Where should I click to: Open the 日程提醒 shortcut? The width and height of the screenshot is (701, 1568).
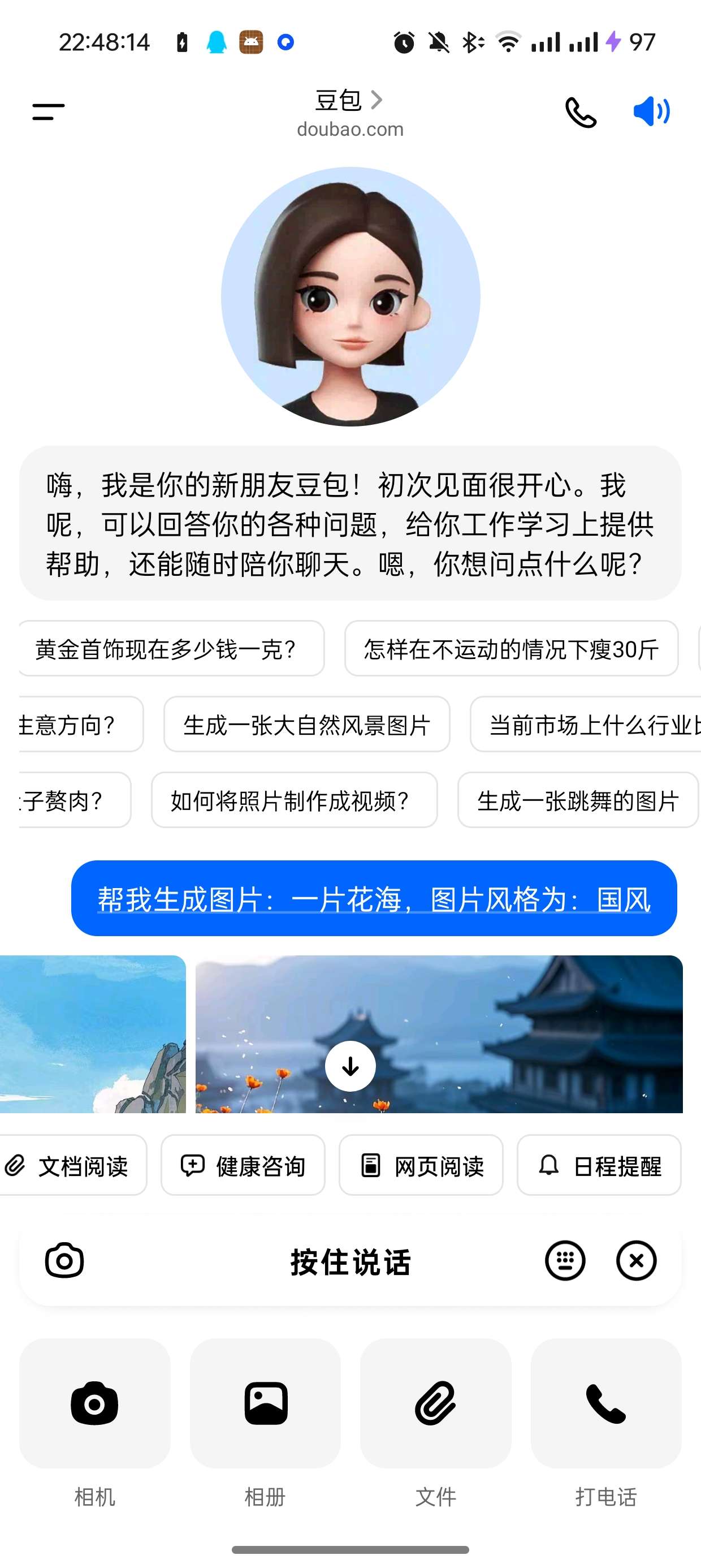pyautogui.click(x=599, y=1166)
